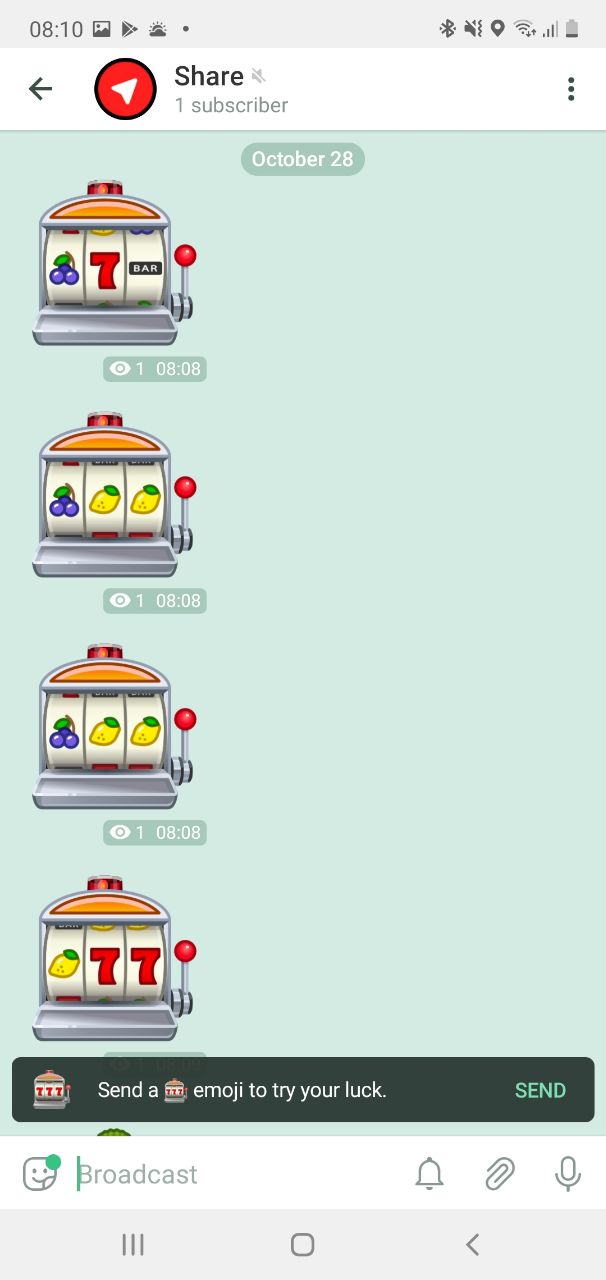Attach a file with the paperclip
This screenshot has height=1280, width=606.
(498, 1174)
